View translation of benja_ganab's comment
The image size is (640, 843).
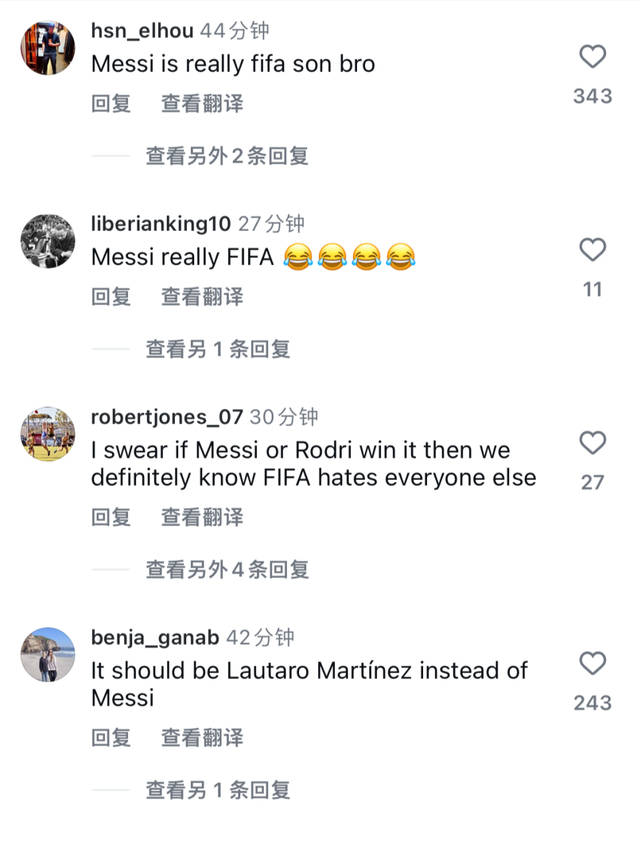(202, 738)
